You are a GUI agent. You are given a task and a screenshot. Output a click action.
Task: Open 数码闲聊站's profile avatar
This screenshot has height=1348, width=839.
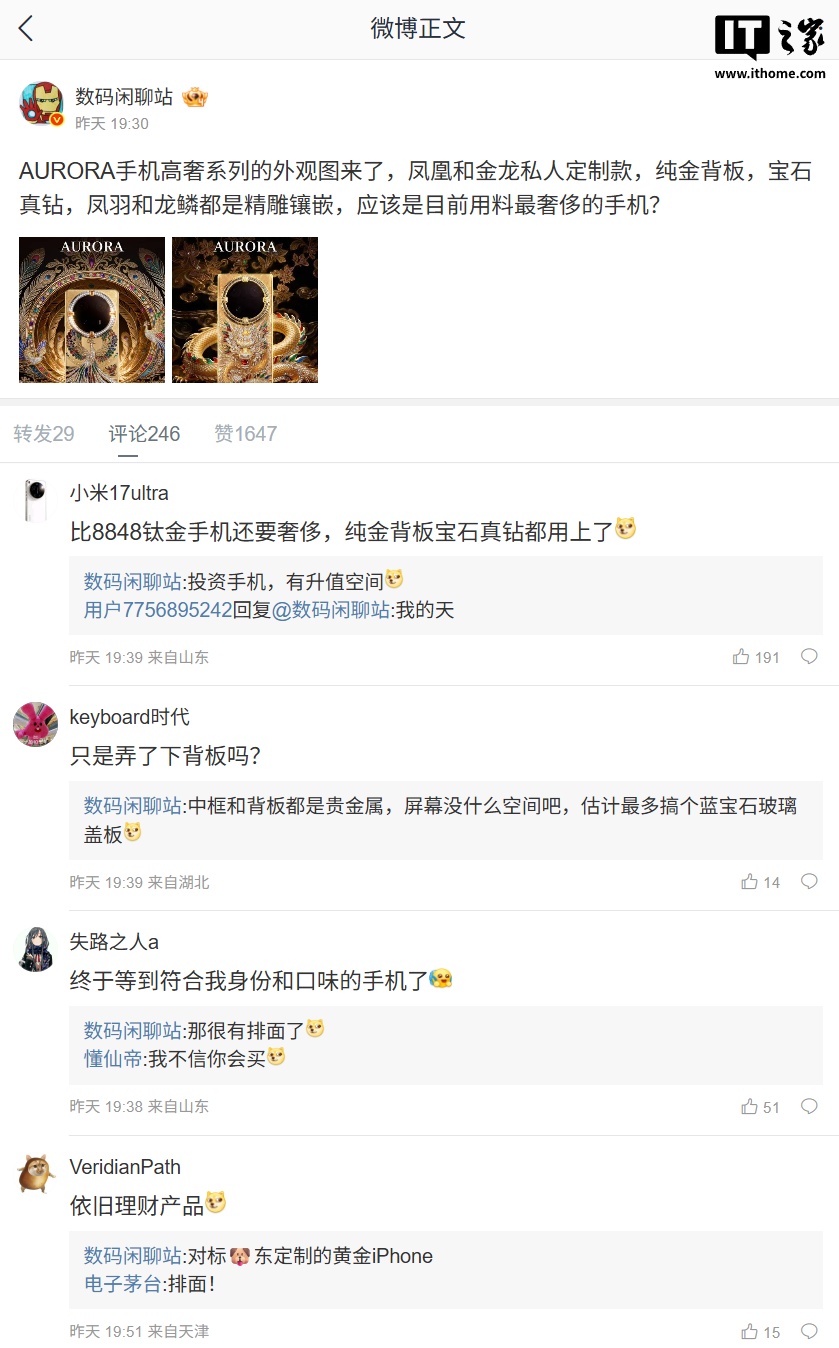pyautogui.click(x=41, y=103)
